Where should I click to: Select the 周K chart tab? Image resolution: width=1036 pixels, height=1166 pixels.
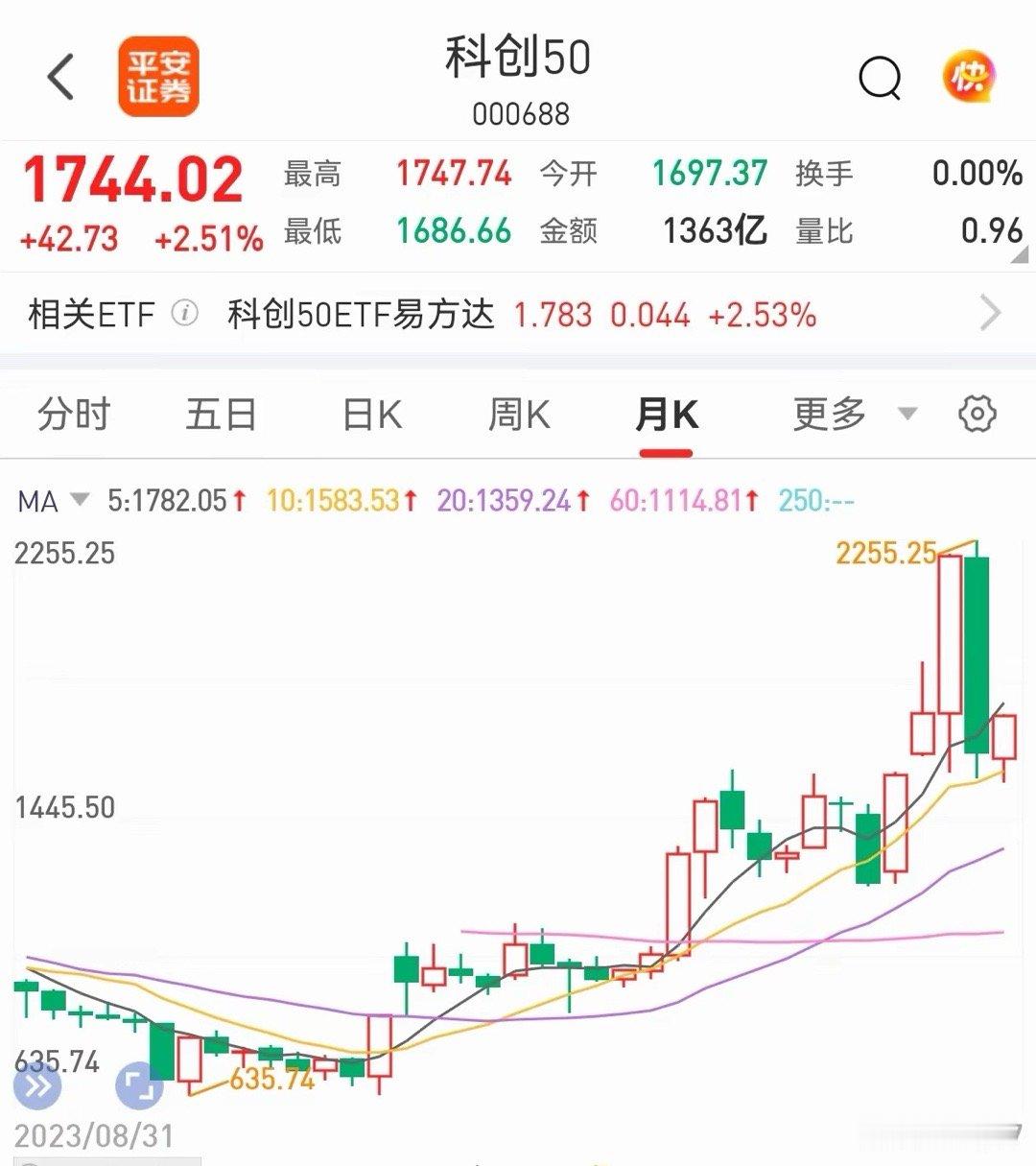tap(519, 415)
